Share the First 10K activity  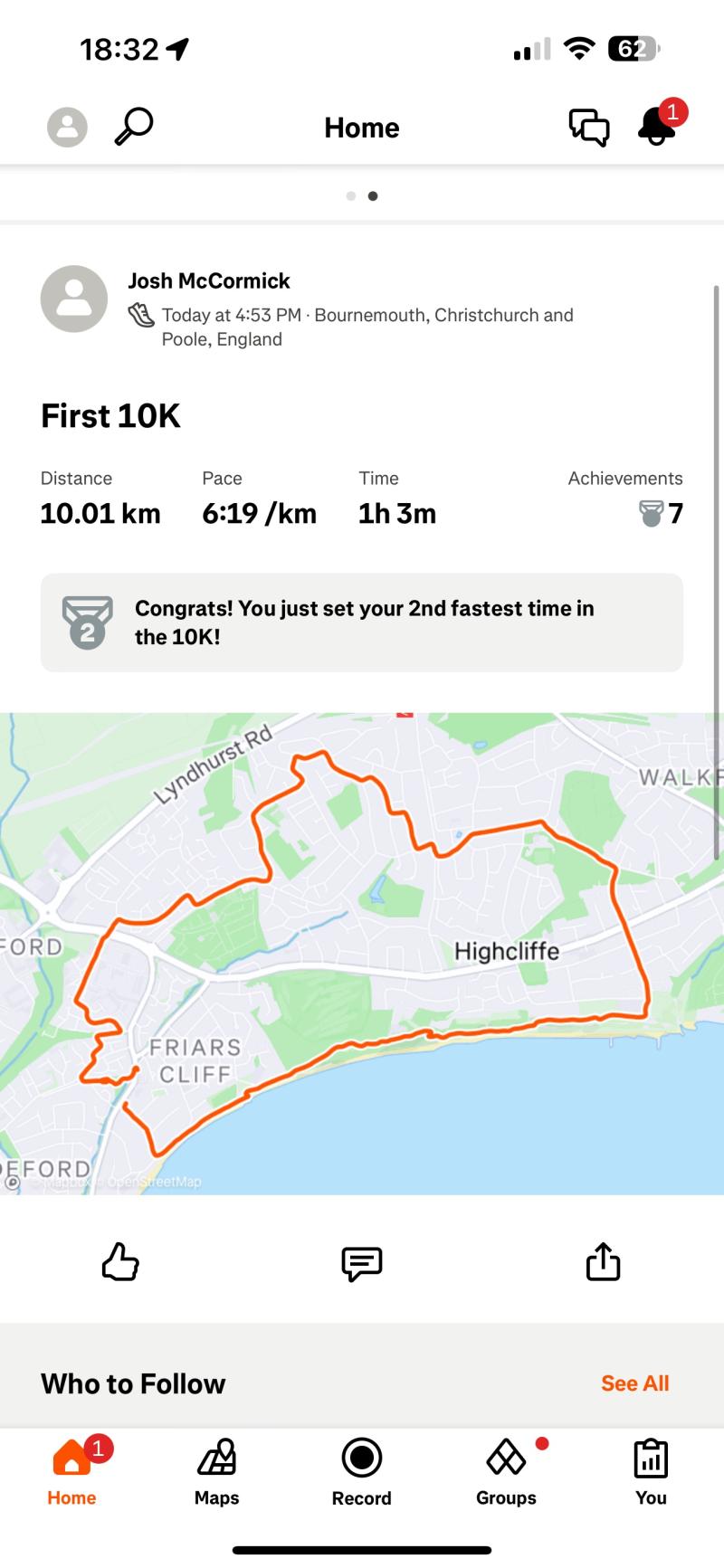pyautogui.click(x=603, y=1261)
